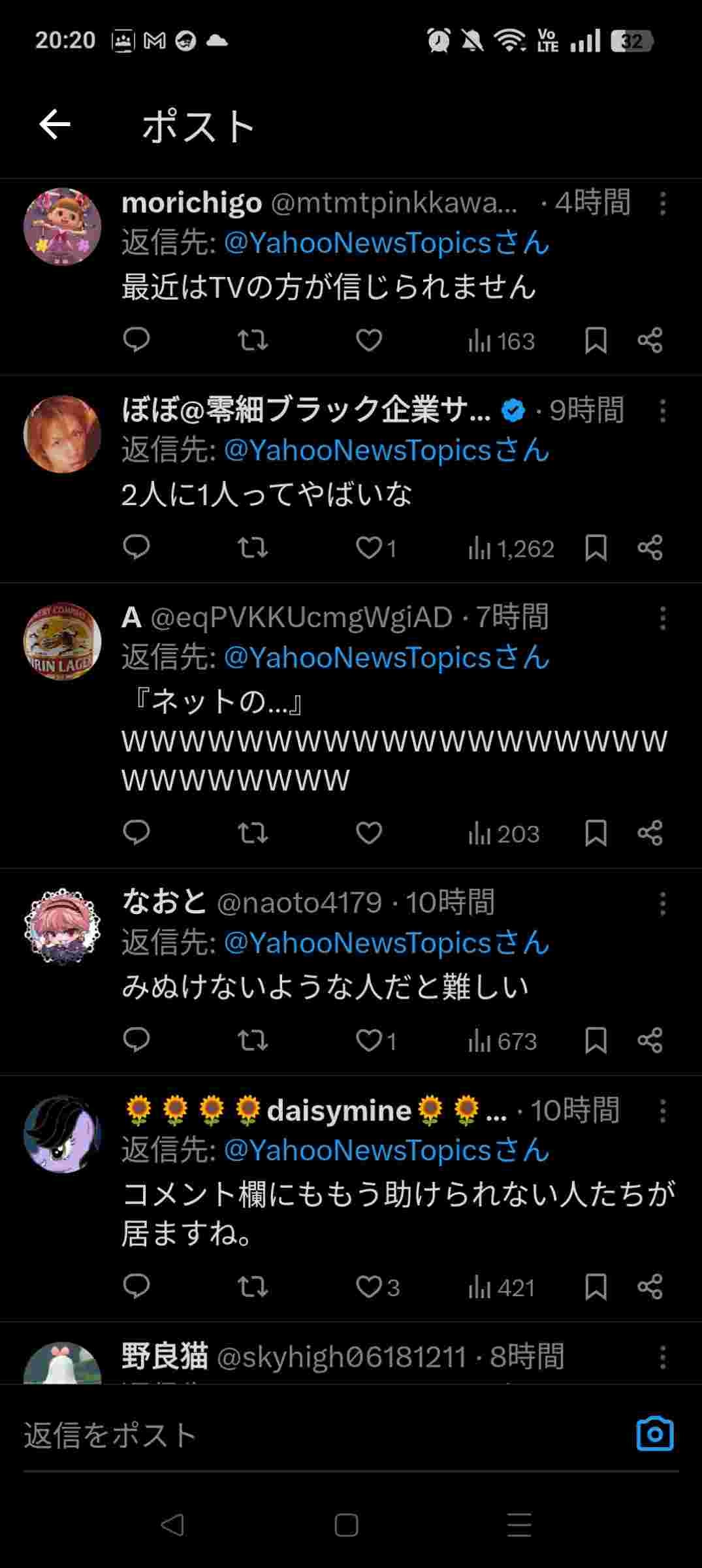The width and height of the screenshot is (702, 1568).
Task: Repost daisymine's comment
Action: pyautogui.click(x=253, y=1286)
